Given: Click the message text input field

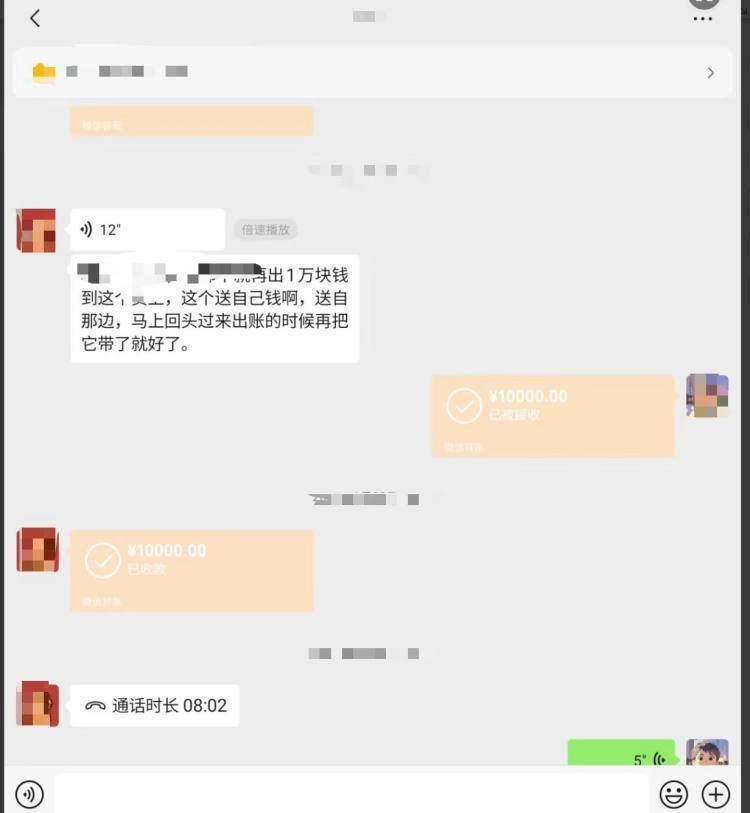Looking at the screenshot, I should pyautogui.click(x=350, y=795).
